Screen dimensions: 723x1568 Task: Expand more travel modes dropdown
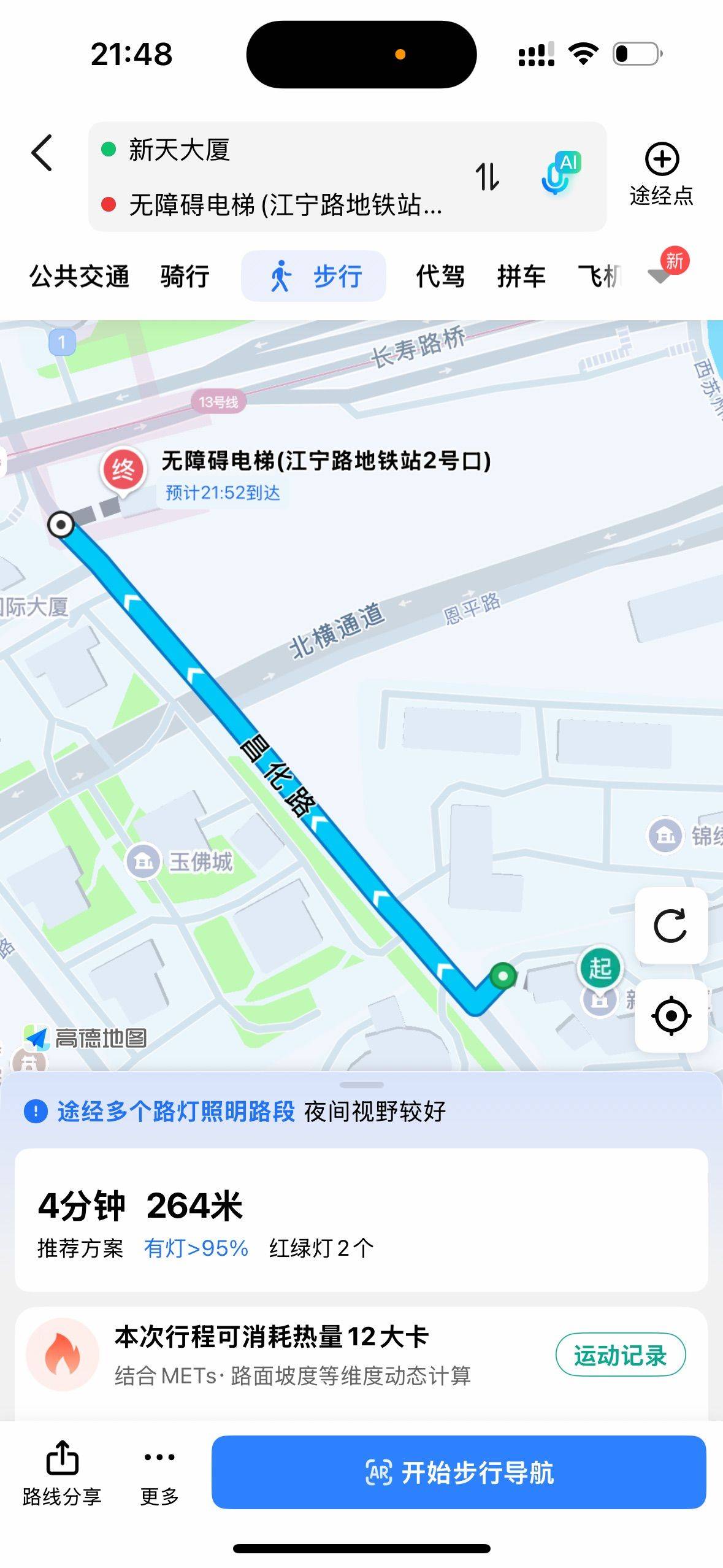pyautogui.click(x=661, y=275)
